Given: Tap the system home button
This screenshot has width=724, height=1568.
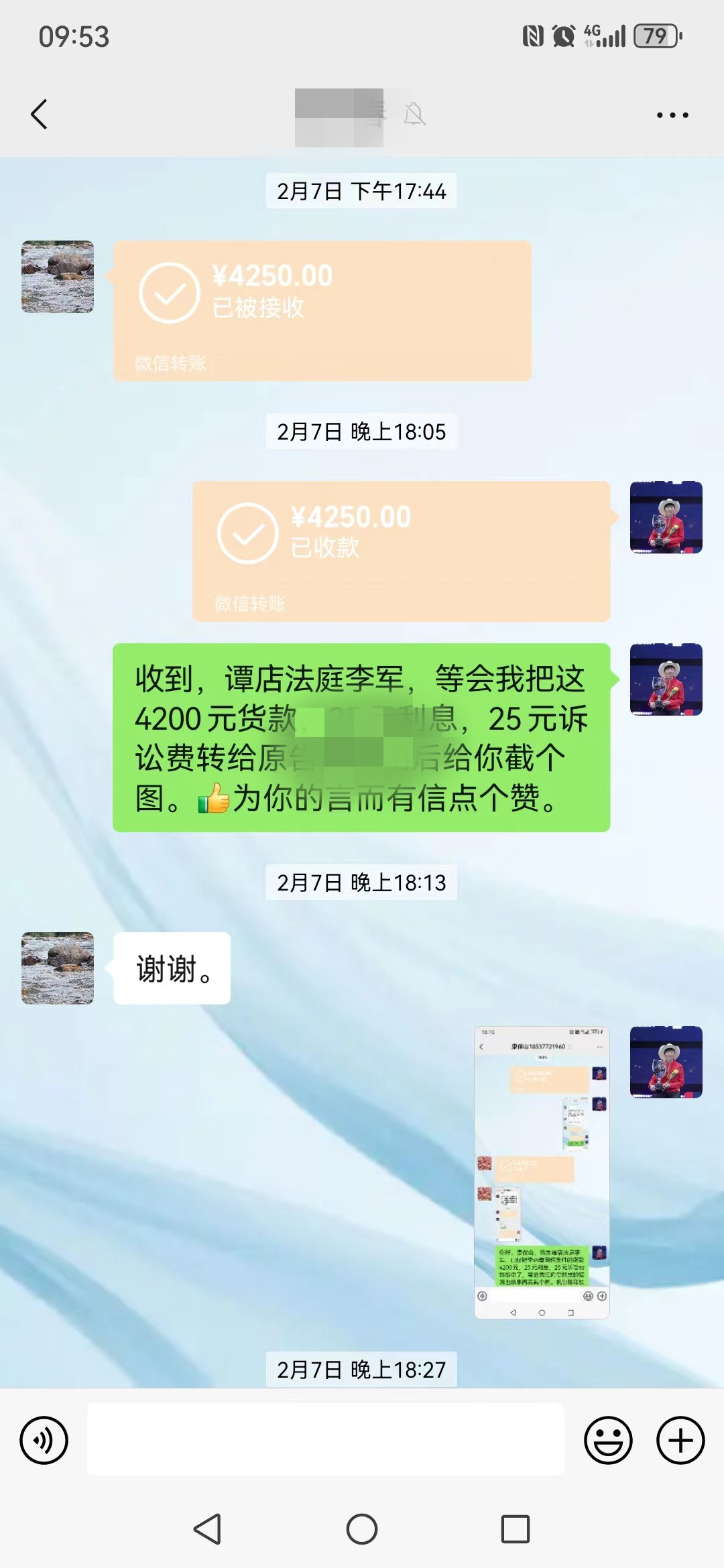Looking at the screenshot, I should click(362, 1529).
